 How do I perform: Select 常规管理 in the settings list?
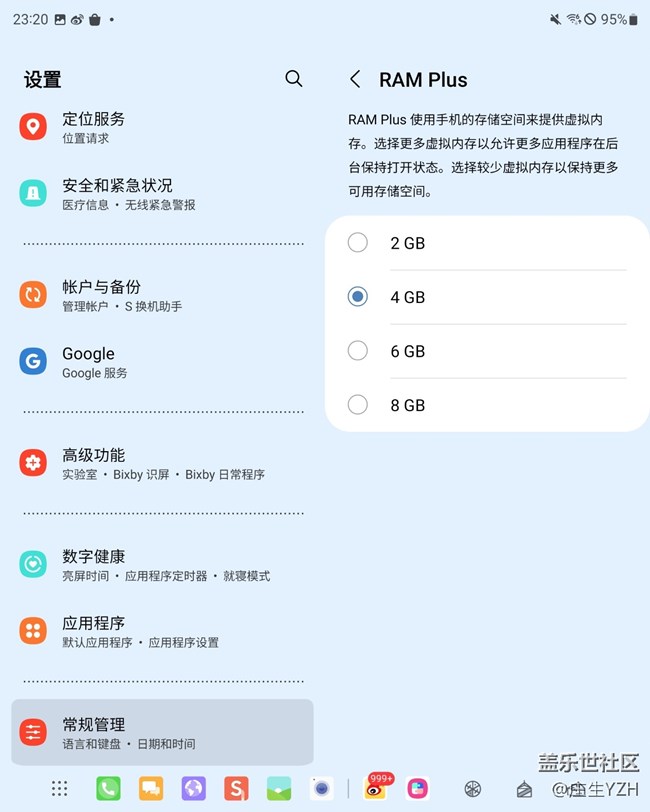160,733
